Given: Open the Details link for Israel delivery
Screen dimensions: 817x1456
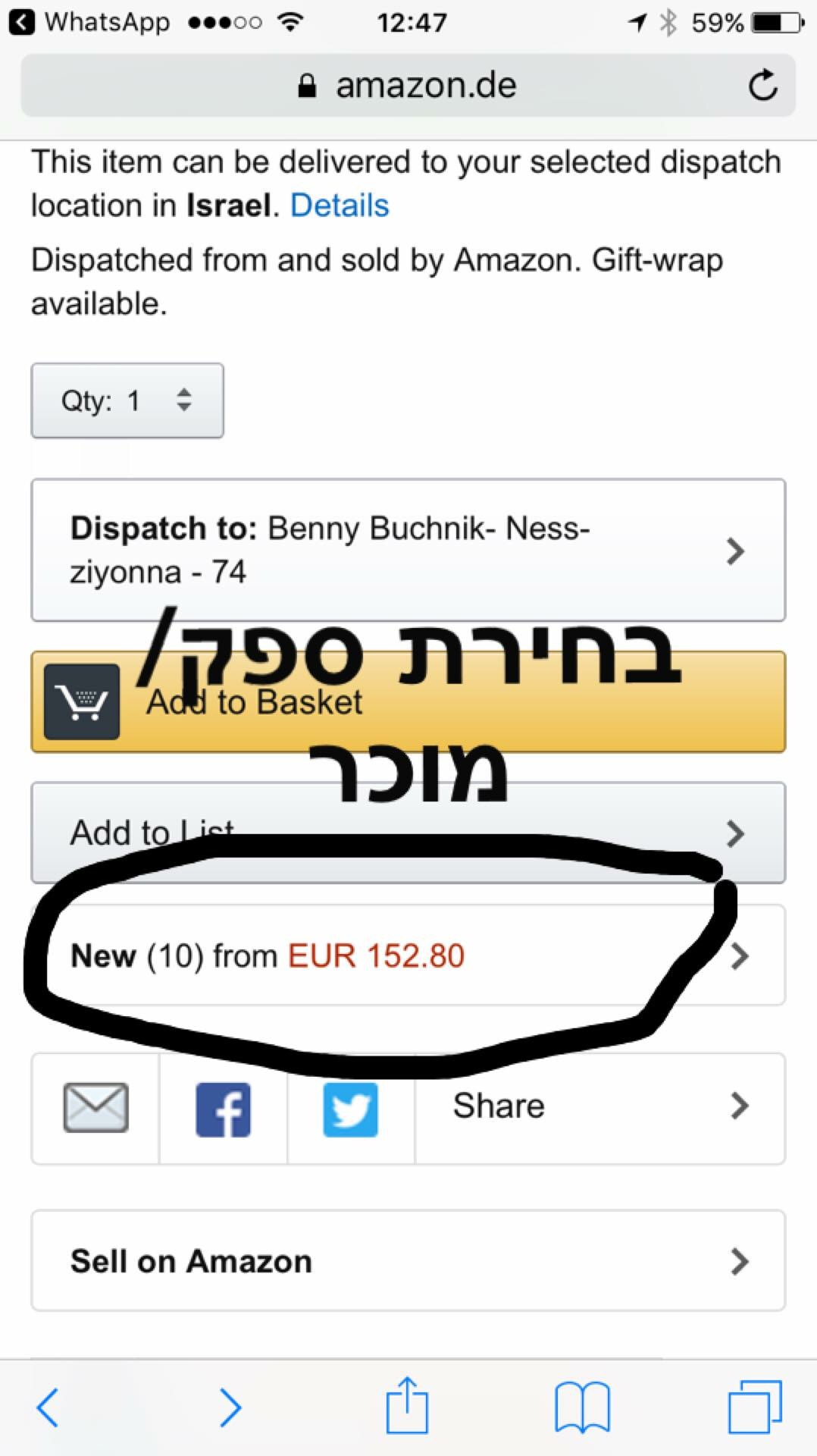Looking at the screenshot, I should (x=339, y=206).
